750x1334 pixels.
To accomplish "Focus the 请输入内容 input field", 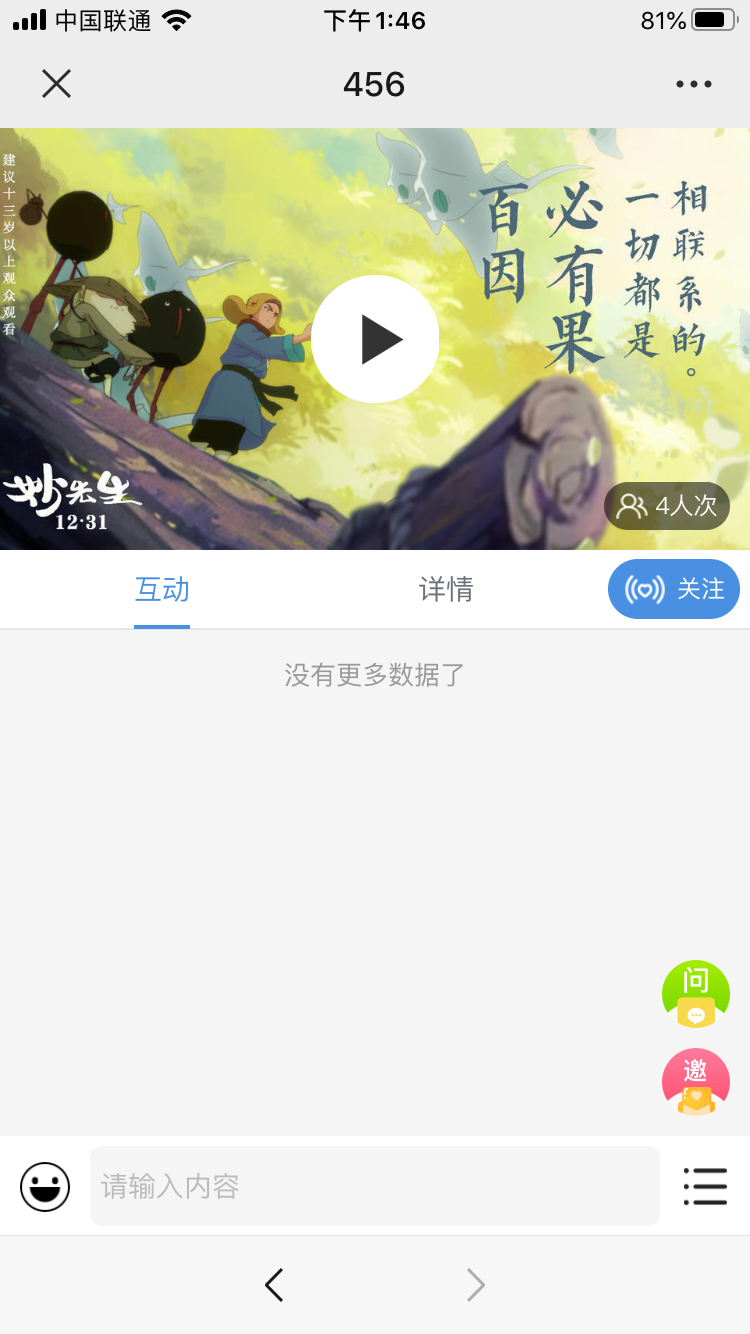I will point(375,1187).
